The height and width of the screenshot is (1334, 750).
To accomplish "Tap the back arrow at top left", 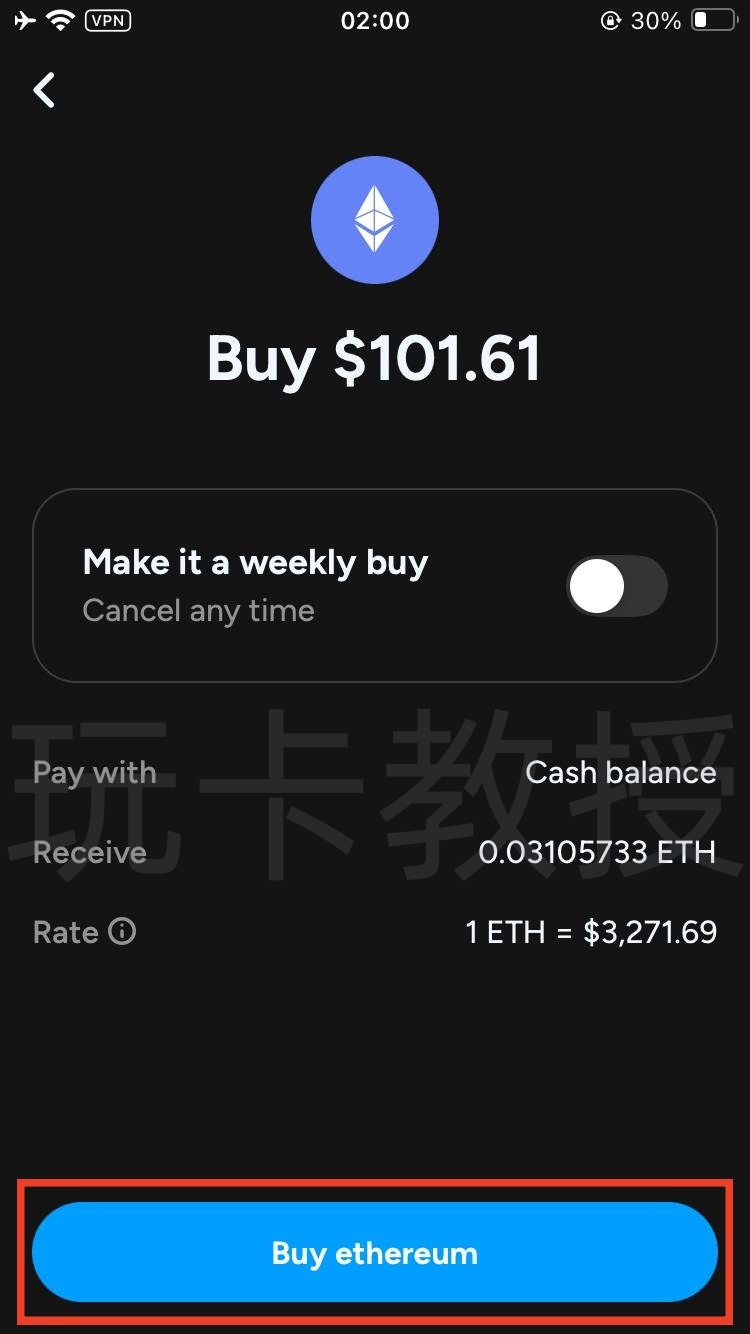I will point(44,90).
